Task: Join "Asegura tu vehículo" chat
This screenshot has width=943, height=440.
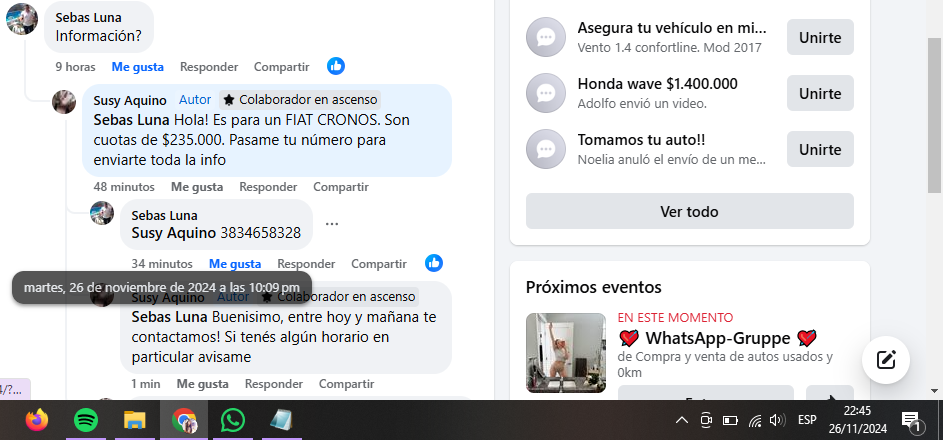Action: (819, 37)
